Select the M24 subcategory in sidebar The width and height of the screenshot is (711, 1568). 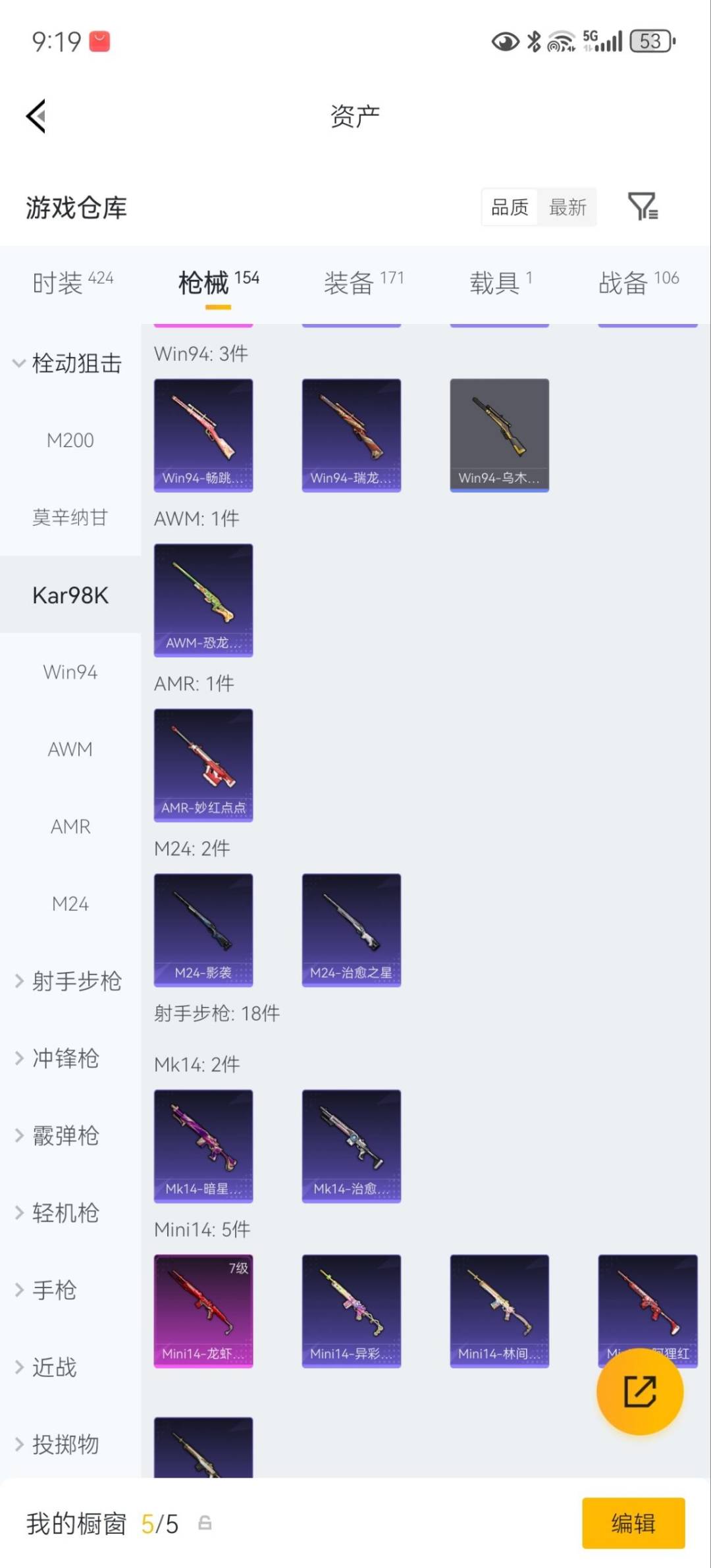tap(69, 904)
